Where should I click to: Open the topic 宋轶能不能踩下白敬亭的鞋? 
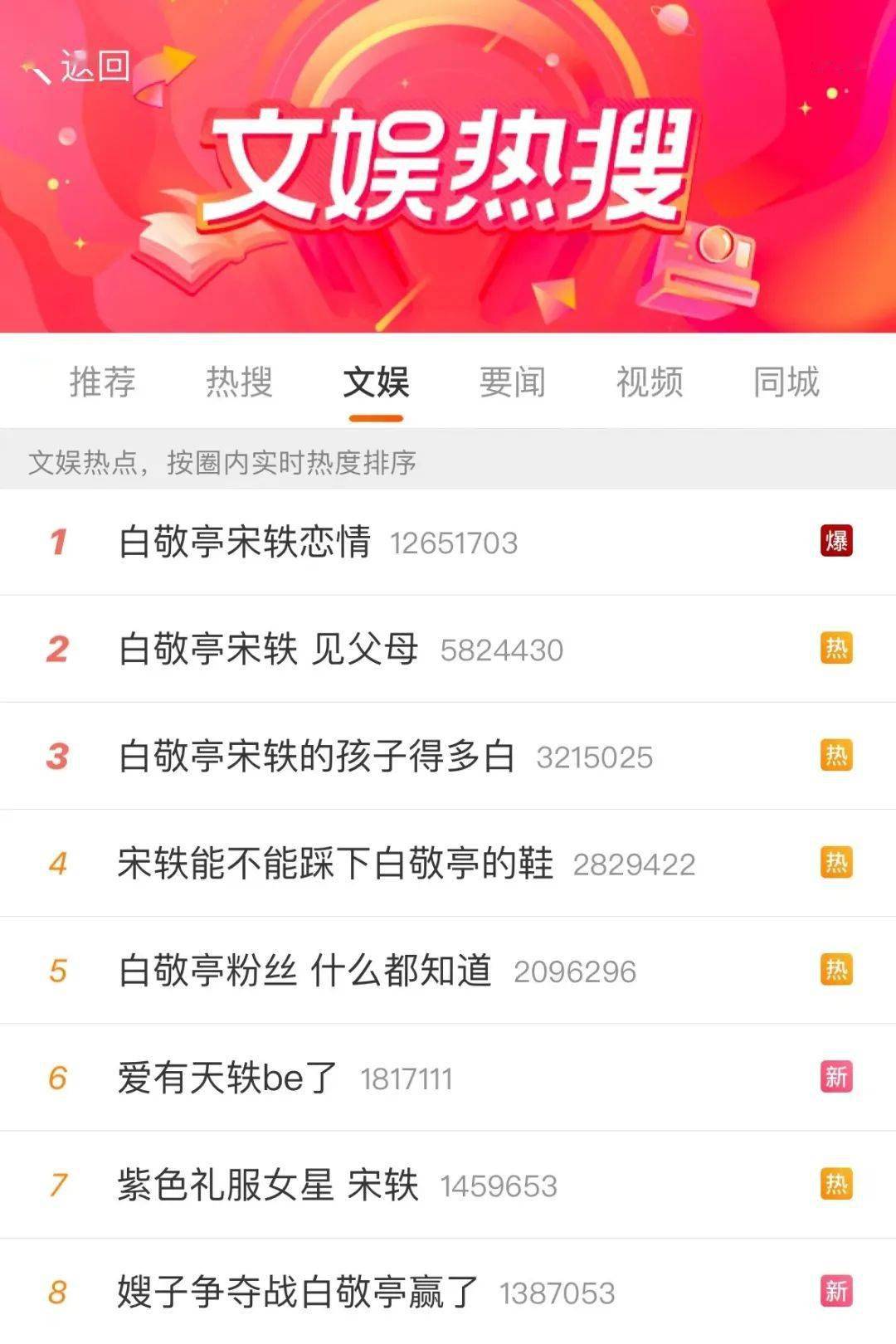(335, 864)
